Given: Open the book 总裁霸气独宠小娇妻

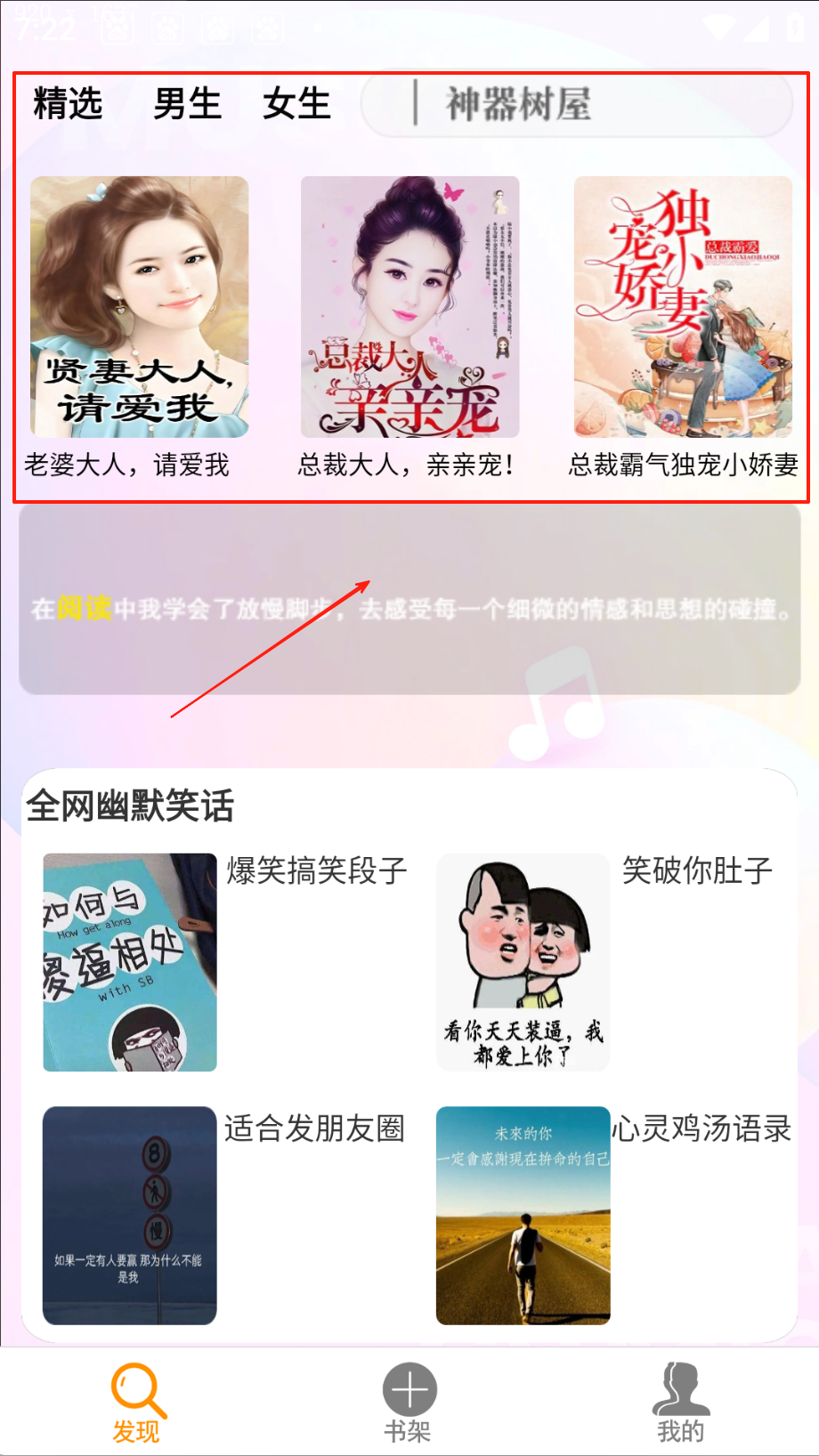Looking at the screenshot, I should point(683,307).
